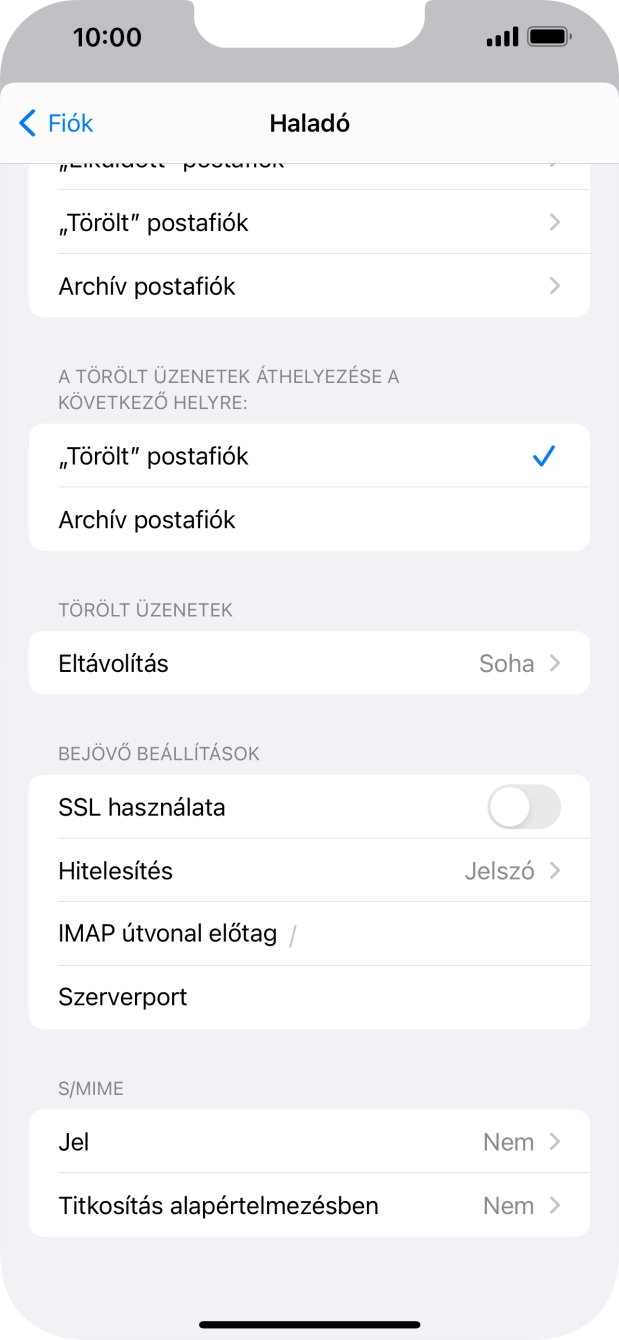Open Eltávolítás setting
This screenshot has height=1340, width=619.
point(308,663)
